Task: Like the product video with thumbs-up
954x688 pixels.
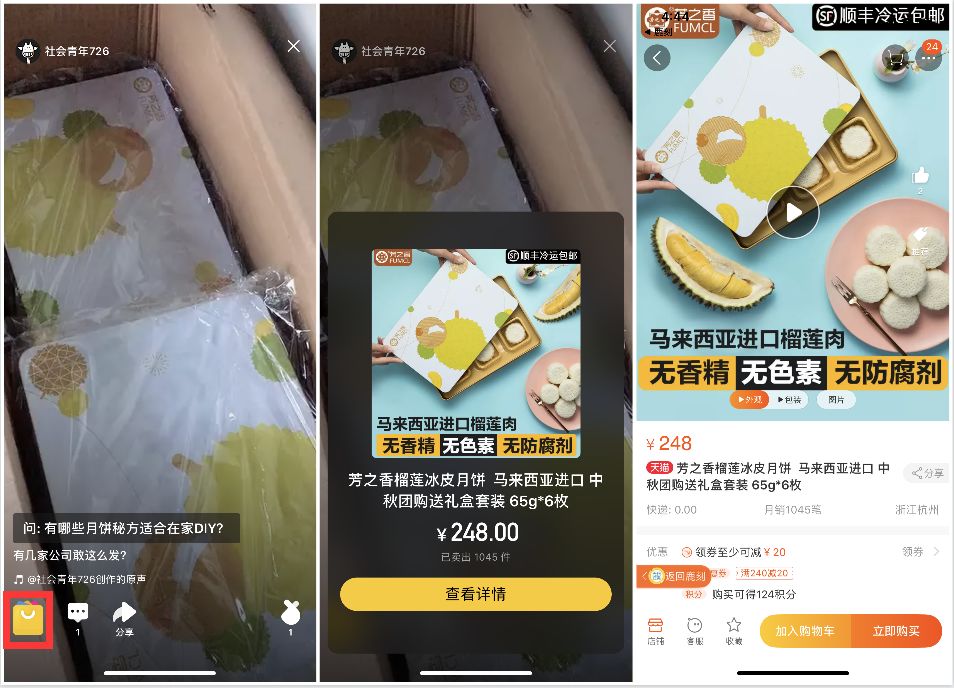Action: pyautogui.click(x=920, y=177)
